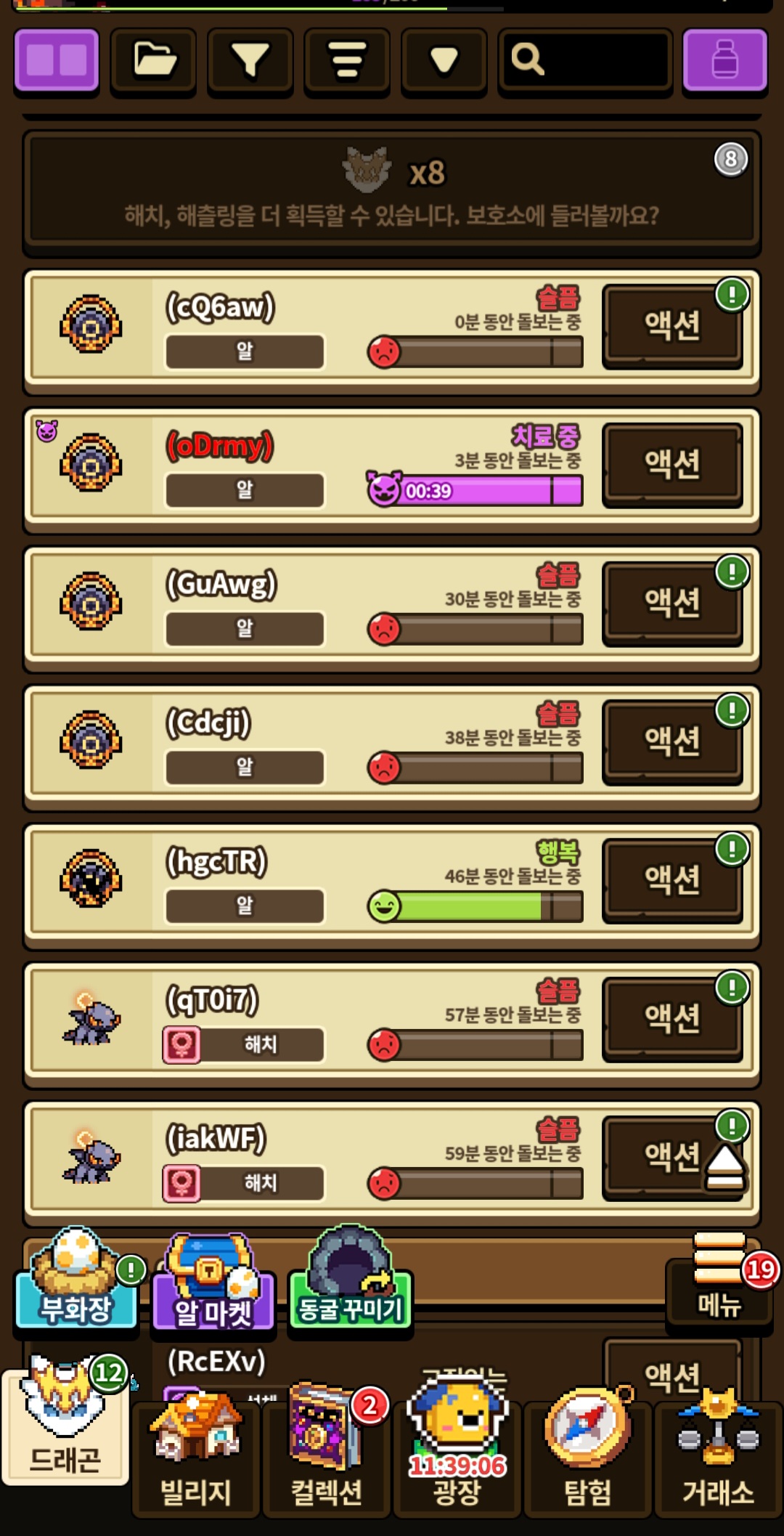Tap 액션 for egg hgcTR
784x1536 pixels.
[672, 881]
